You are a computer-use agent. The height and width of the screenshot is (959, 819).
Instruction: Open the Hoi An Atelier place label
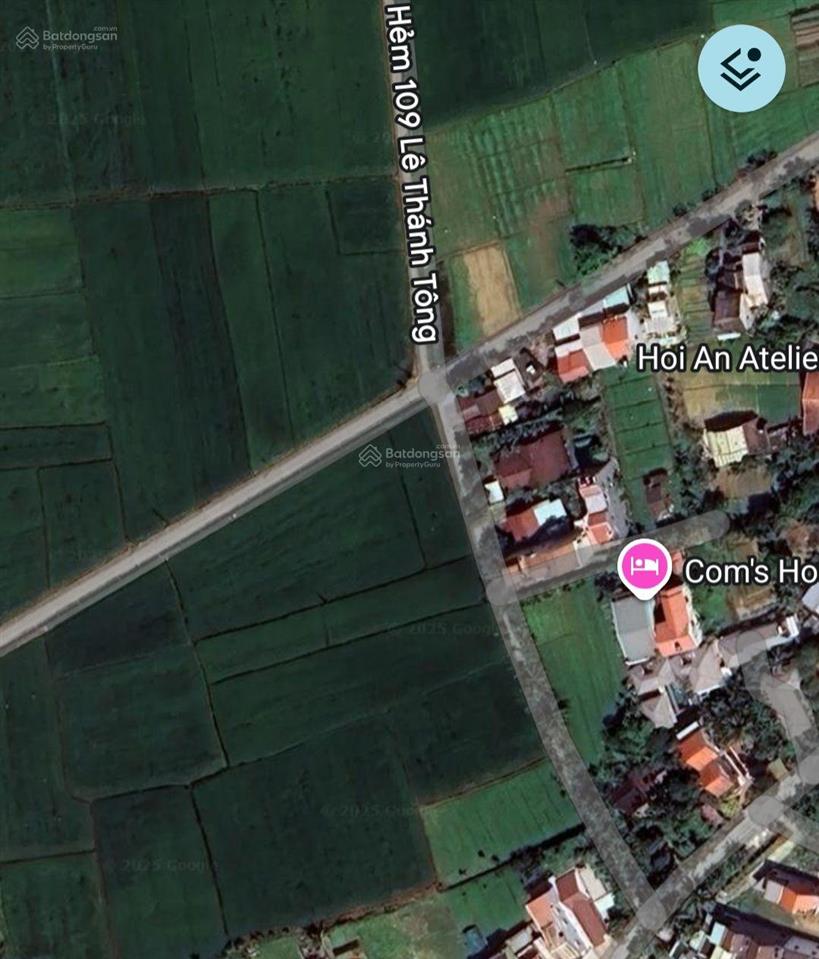[727, 357]
